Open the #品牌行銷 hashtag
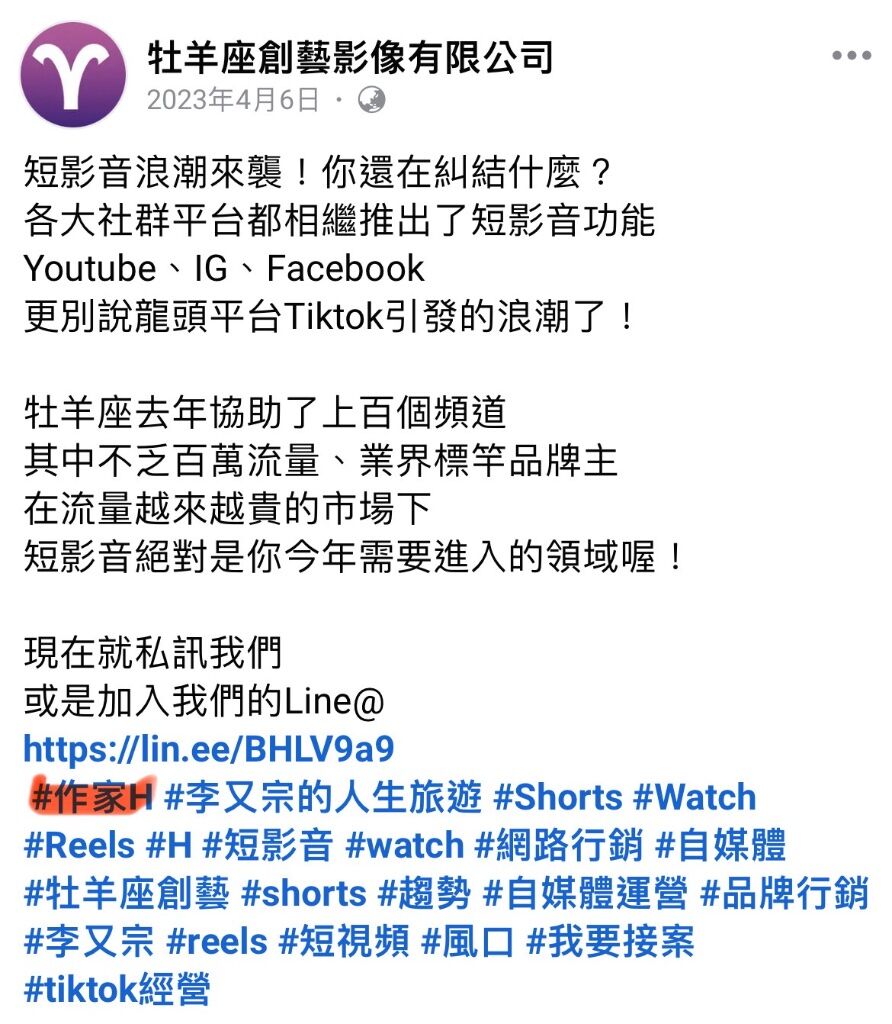 point(784,893)
